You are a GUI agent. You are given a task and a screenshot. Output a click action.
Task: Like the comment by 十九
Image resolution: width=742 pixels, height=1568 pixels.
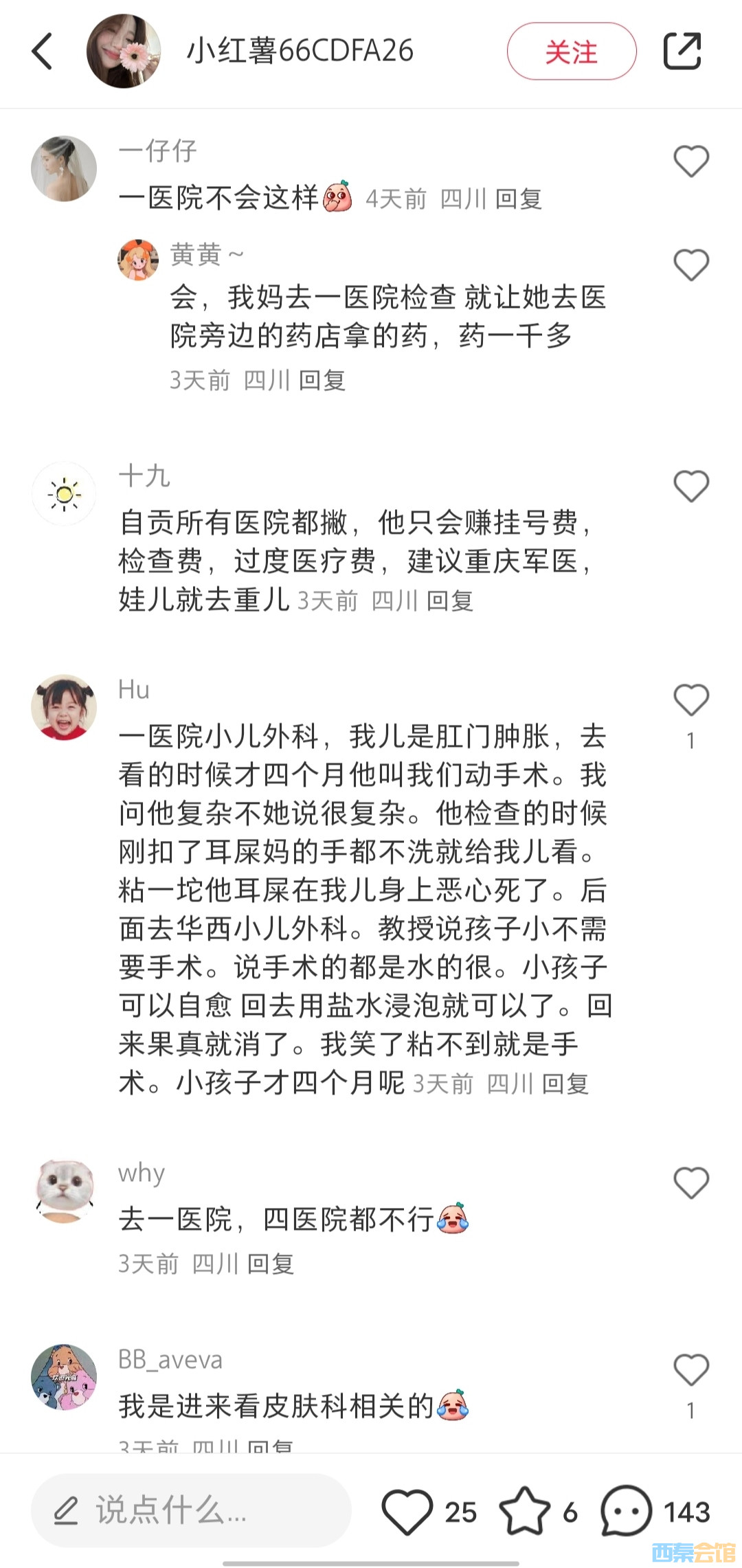pyautogui.click(x=690, y=486)
